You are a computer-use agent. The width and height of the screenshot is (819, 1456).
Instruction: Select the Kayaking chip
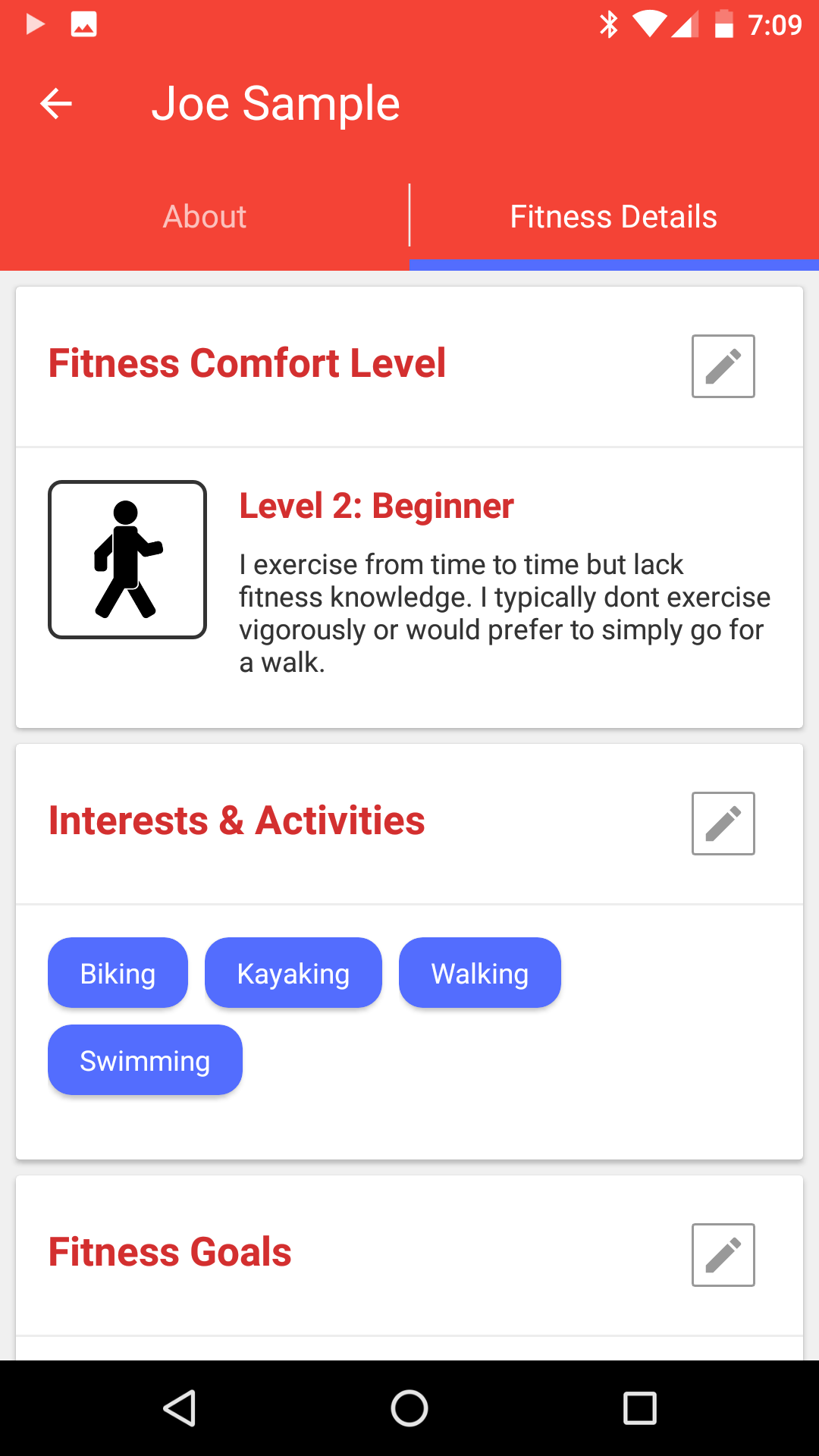point(293,973)
